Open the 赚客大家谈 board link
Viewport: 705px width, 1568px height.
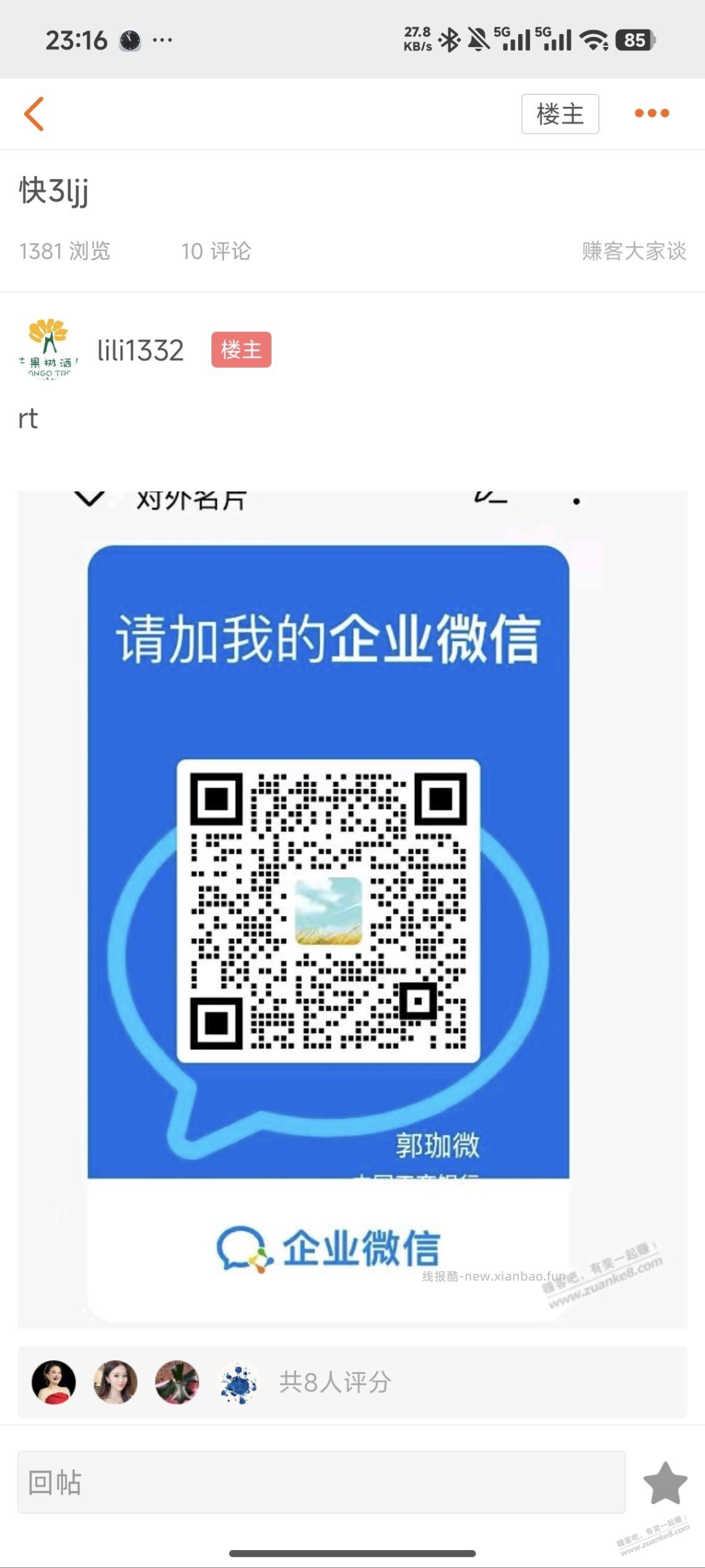pyautogui.click(x=634, y=251)
